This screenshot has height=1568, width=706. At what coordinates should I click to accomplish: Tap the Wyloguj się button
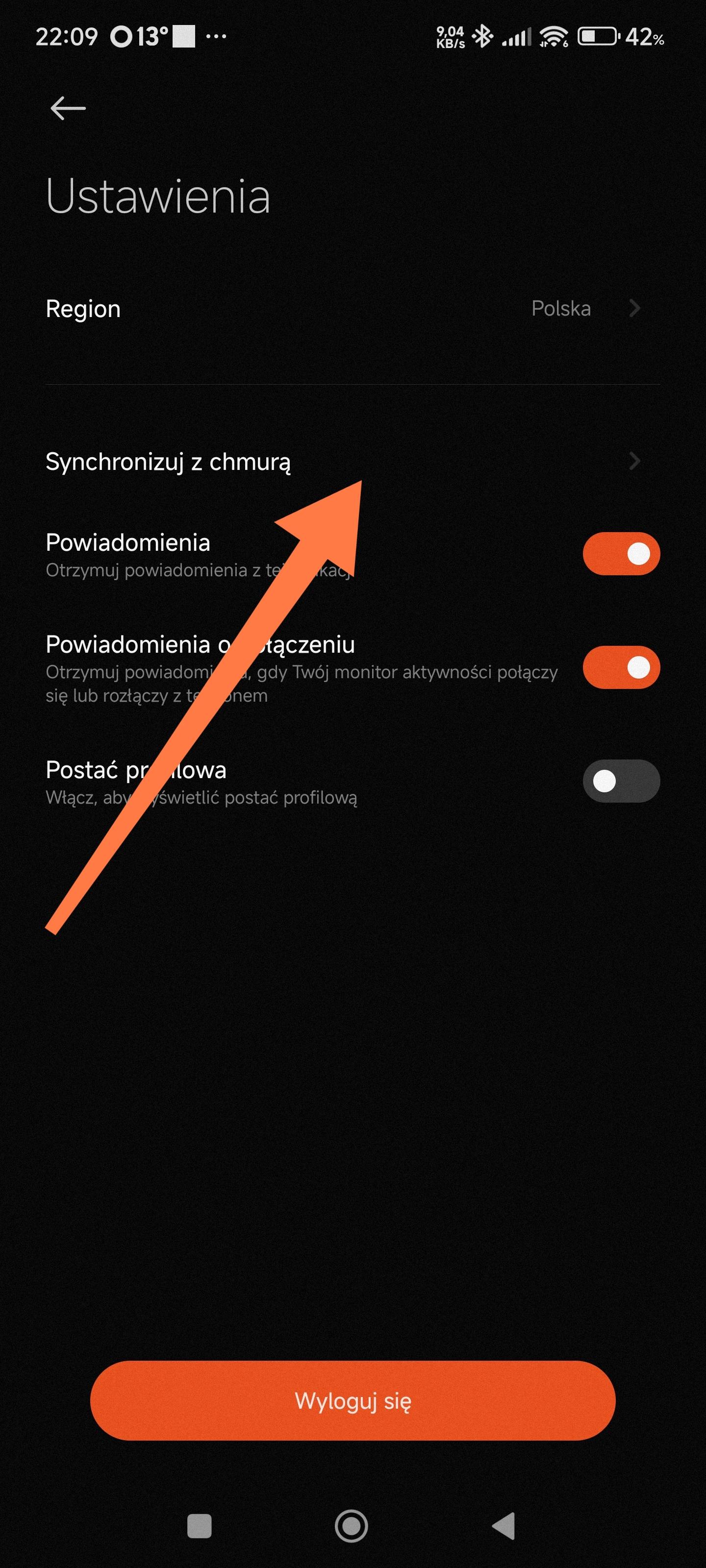(x=353, y=1400)
